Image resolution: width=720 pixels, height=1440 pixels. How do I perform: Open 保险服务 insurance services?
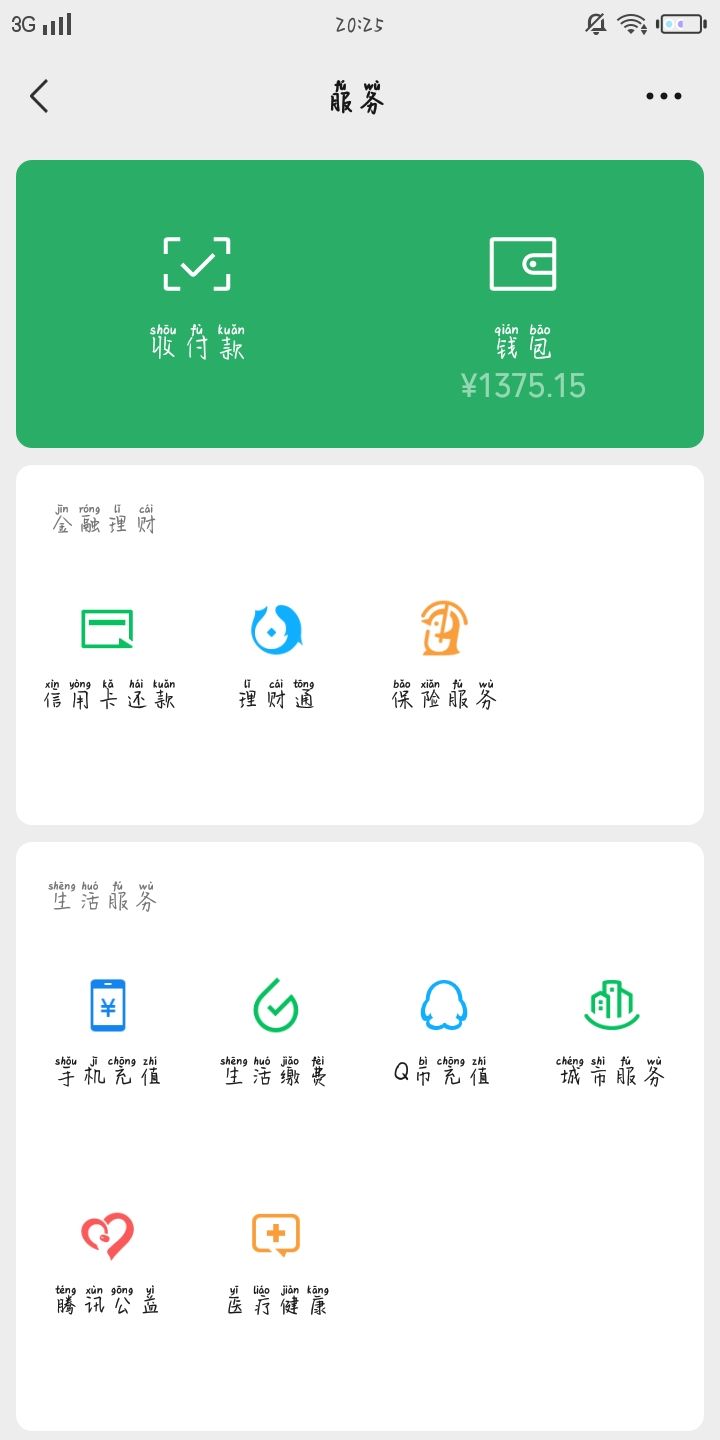point(444,652)
